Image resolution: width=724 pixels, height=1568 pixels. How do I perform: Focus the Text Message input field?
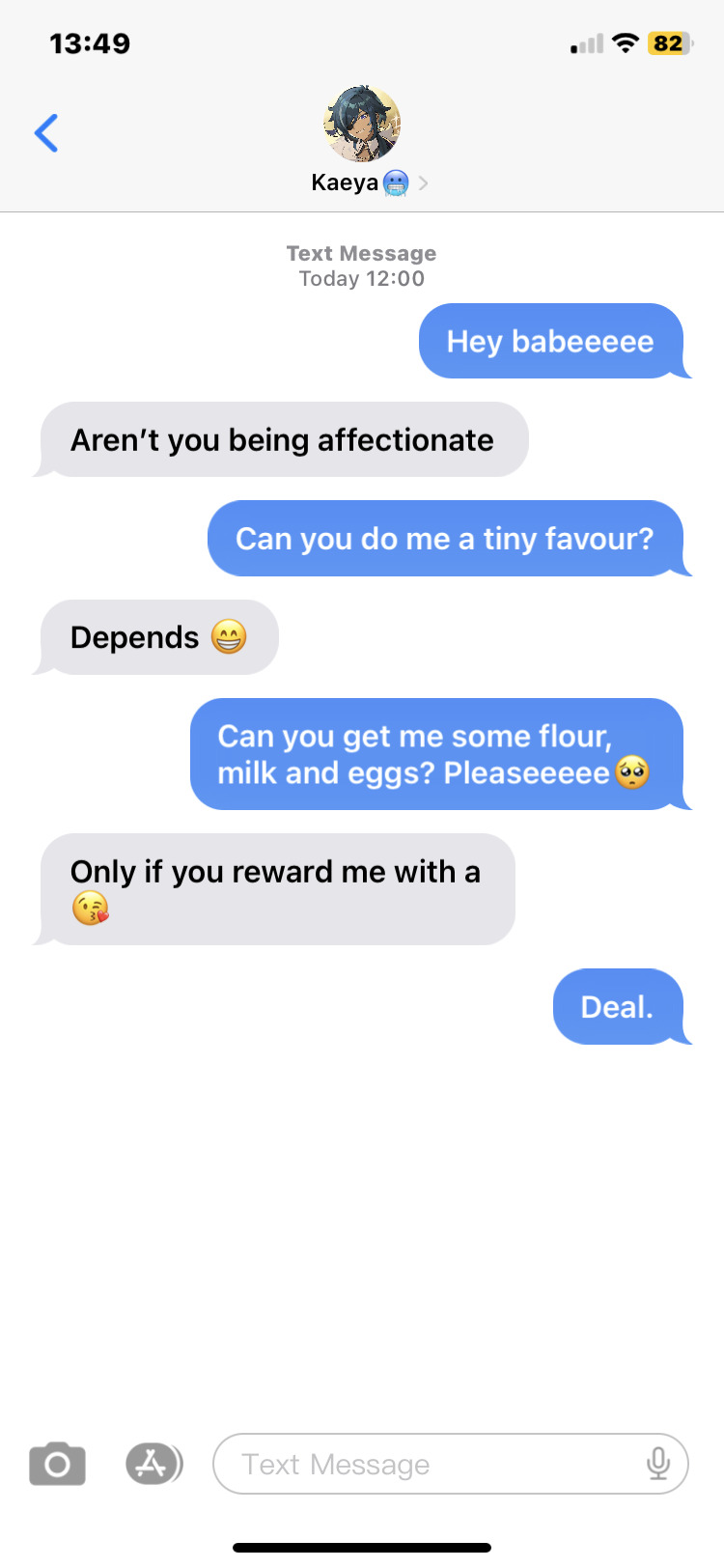tap(425, 1464)
